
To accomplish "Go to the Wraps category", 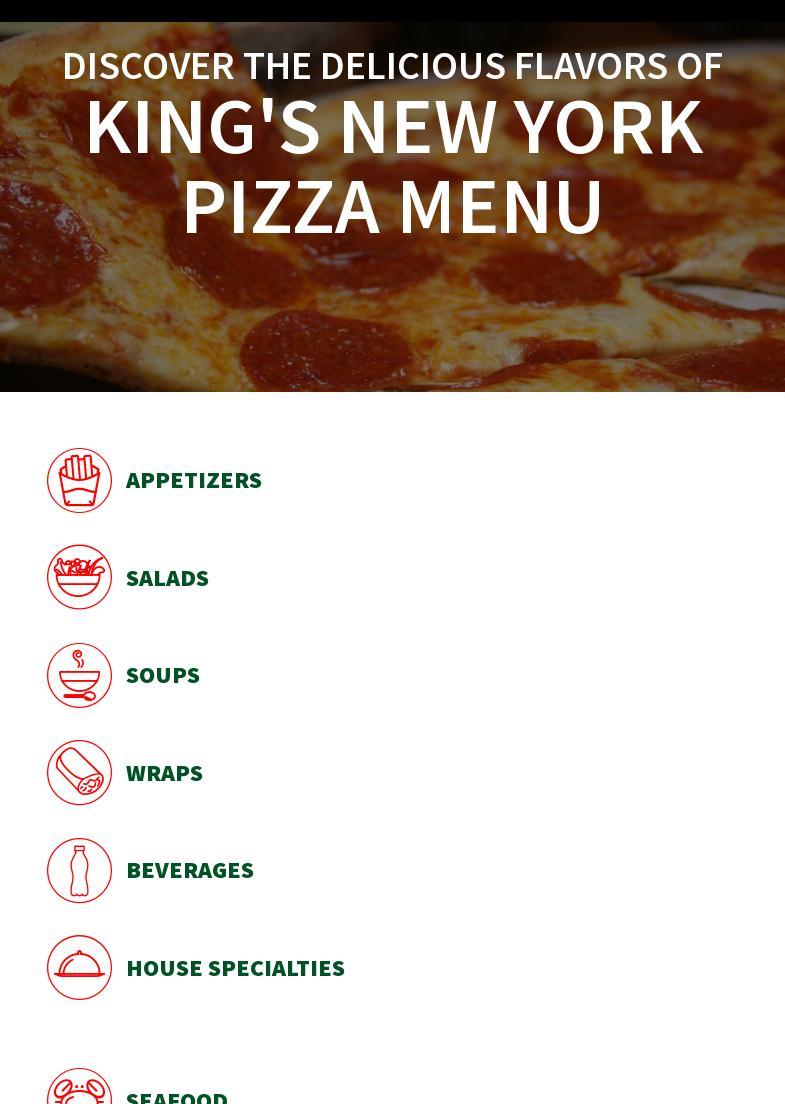I will pos(164,773).
